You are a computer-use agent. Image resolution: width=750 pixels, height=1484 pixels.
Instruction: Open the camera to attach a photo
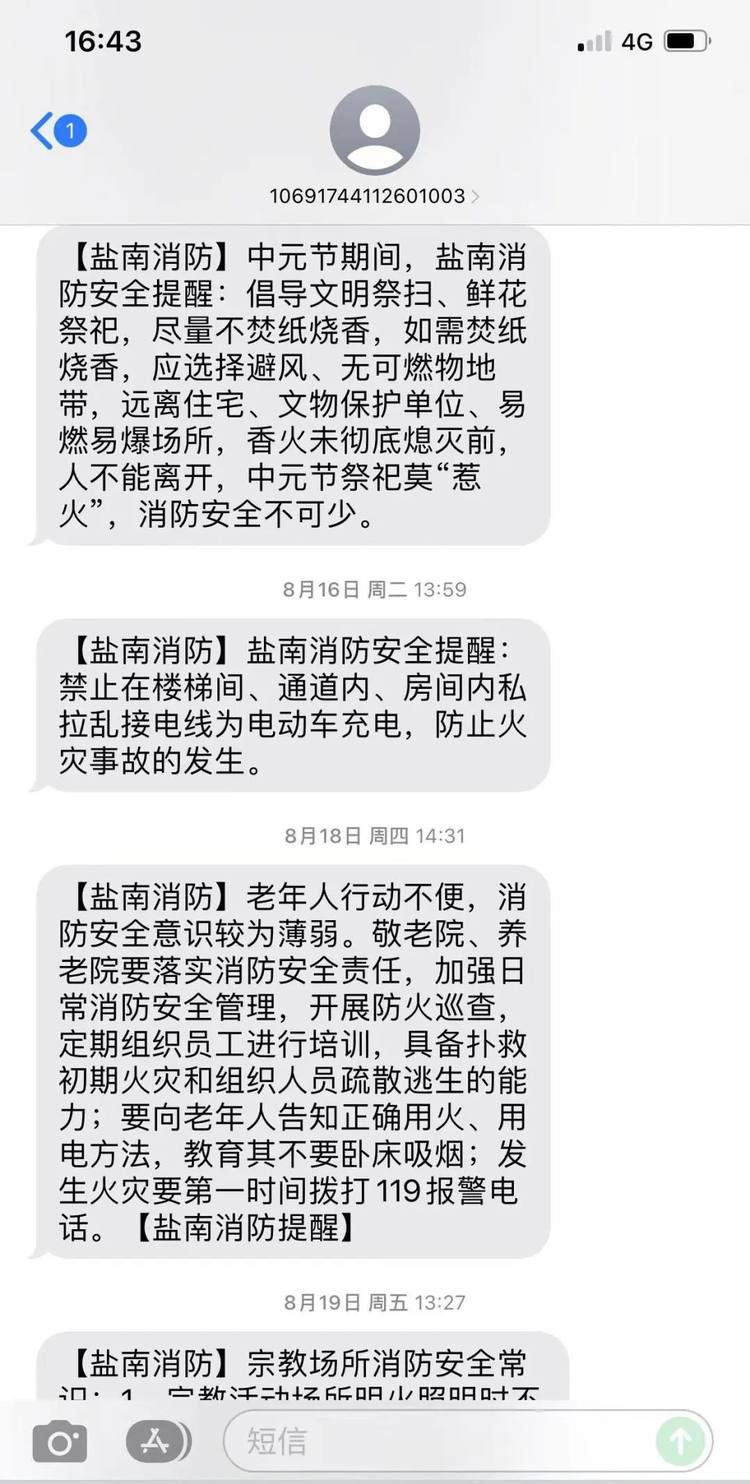(60, 1441)
